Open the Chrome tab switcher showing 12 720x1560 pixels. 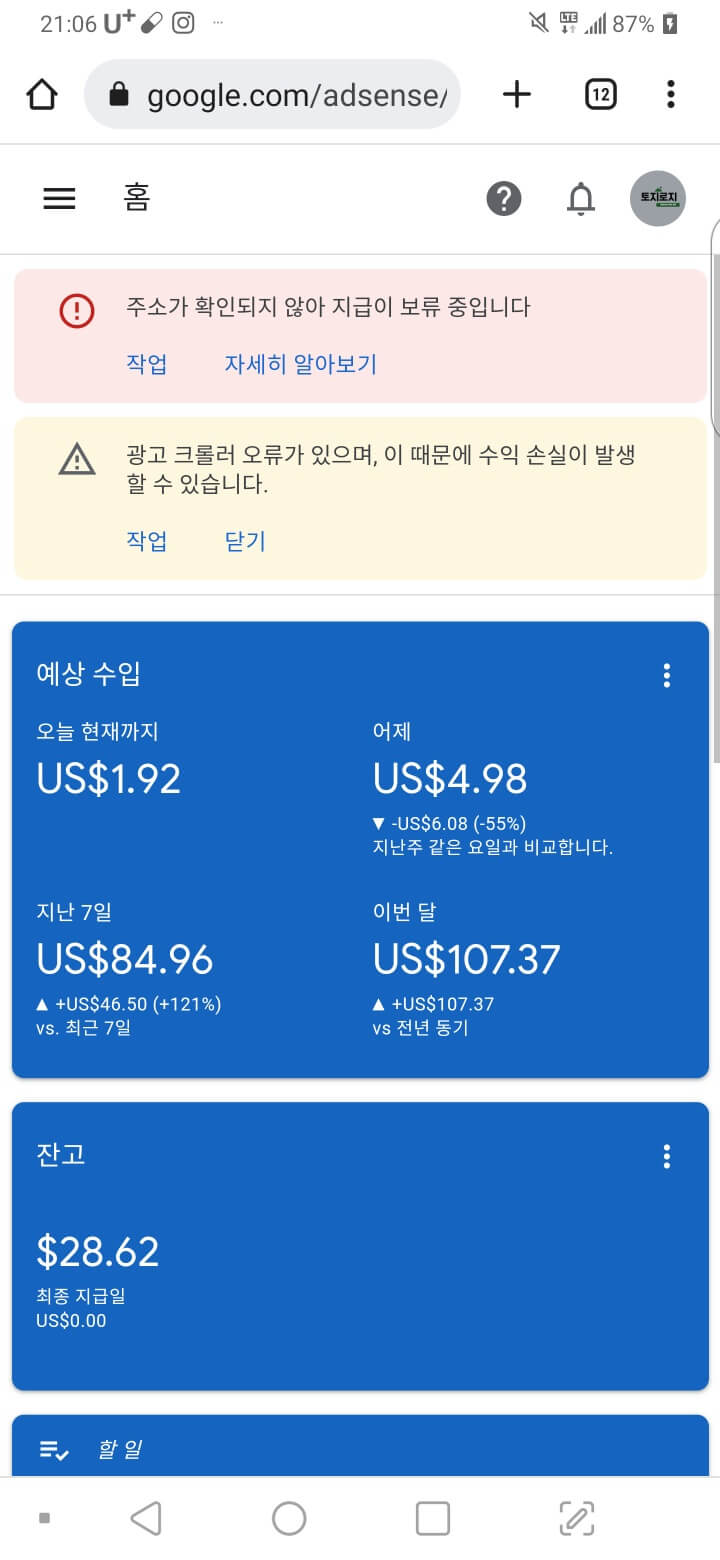(599, 94)
